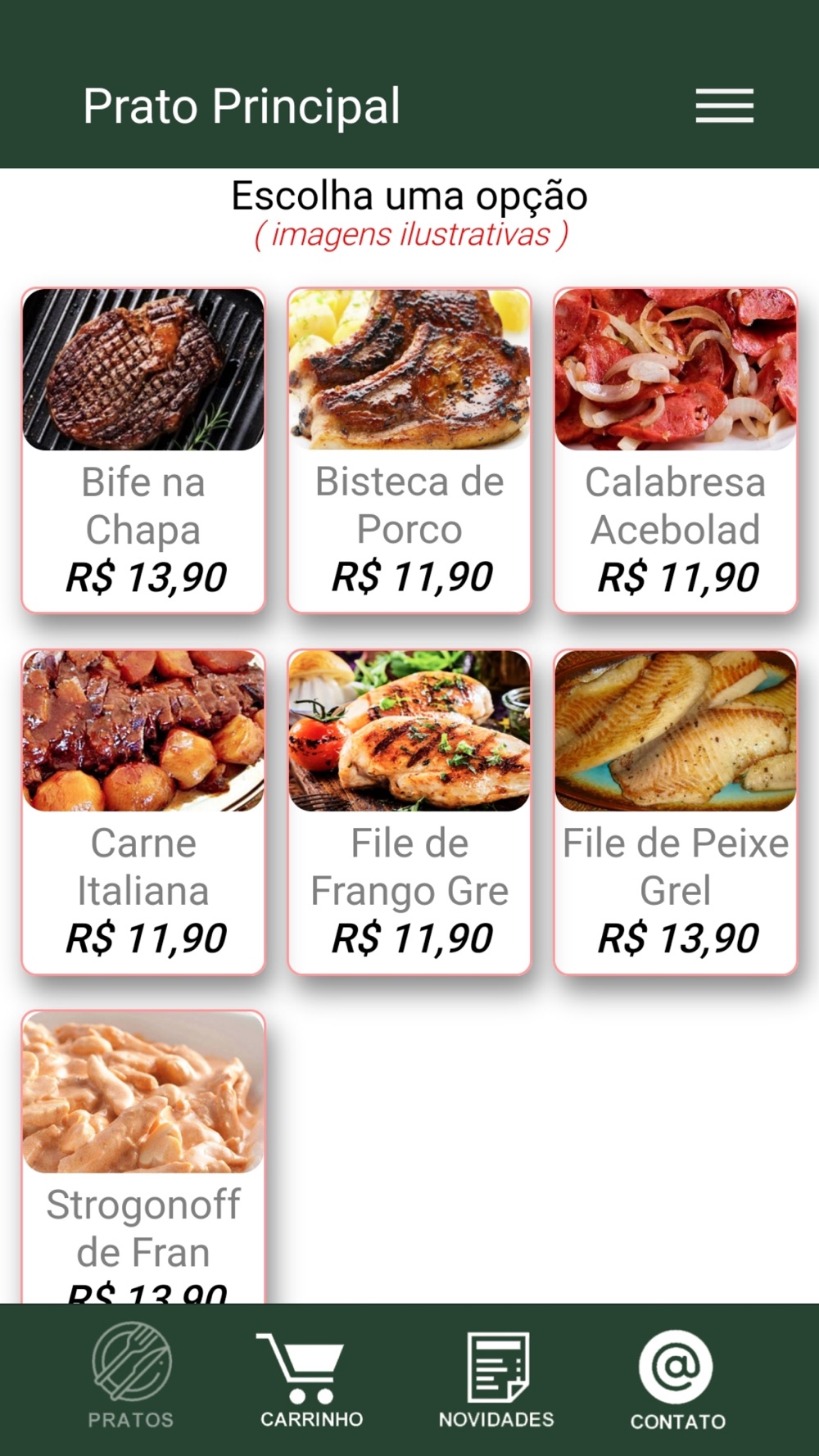Open File de Peixe Grel
The image size is (819, 1456).
676,812
